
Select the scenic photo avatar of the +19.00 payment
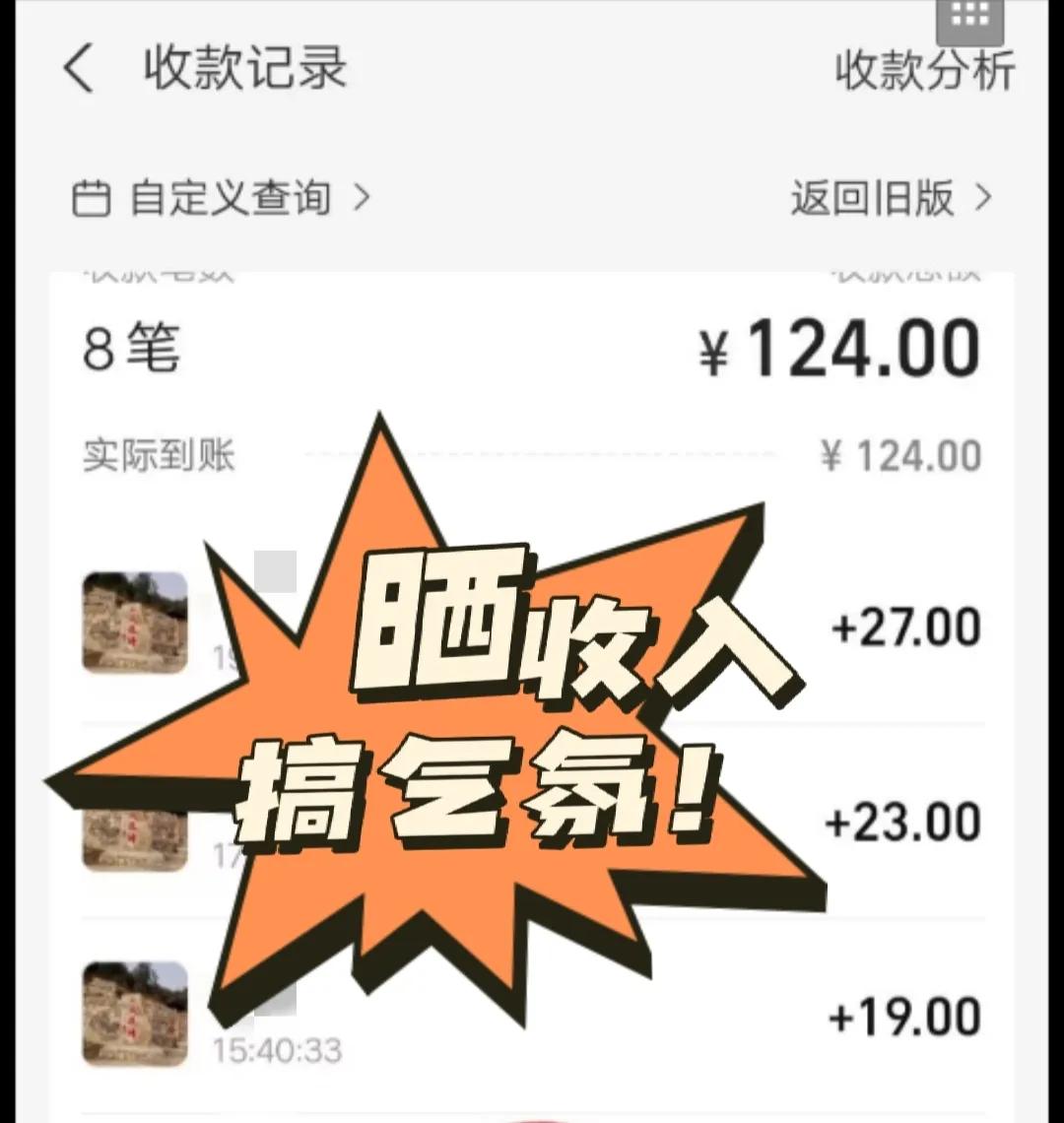[x=133, y=1015]
